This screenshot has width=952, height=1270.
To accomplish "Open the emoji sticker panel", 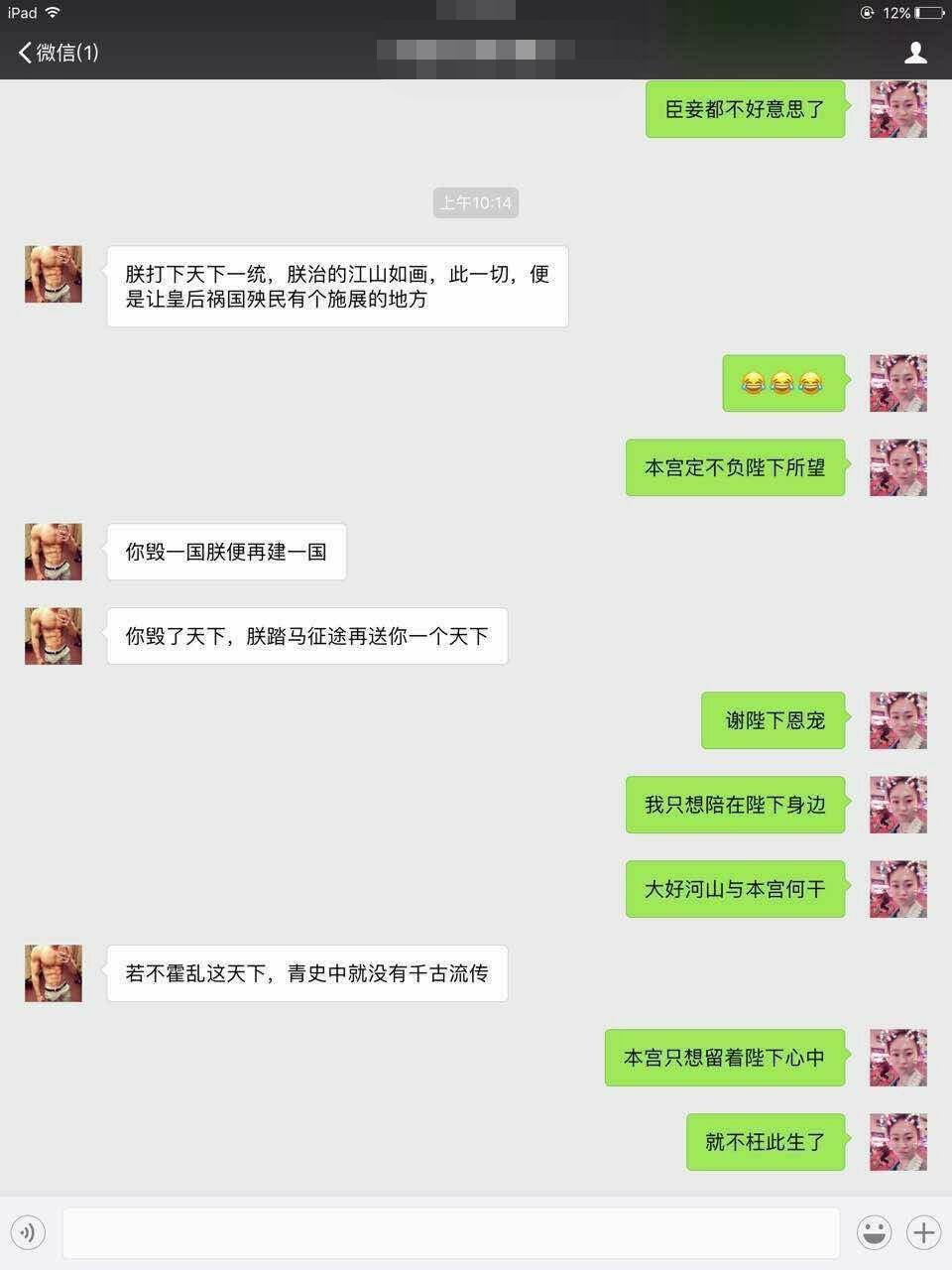I will [874, 1233].
